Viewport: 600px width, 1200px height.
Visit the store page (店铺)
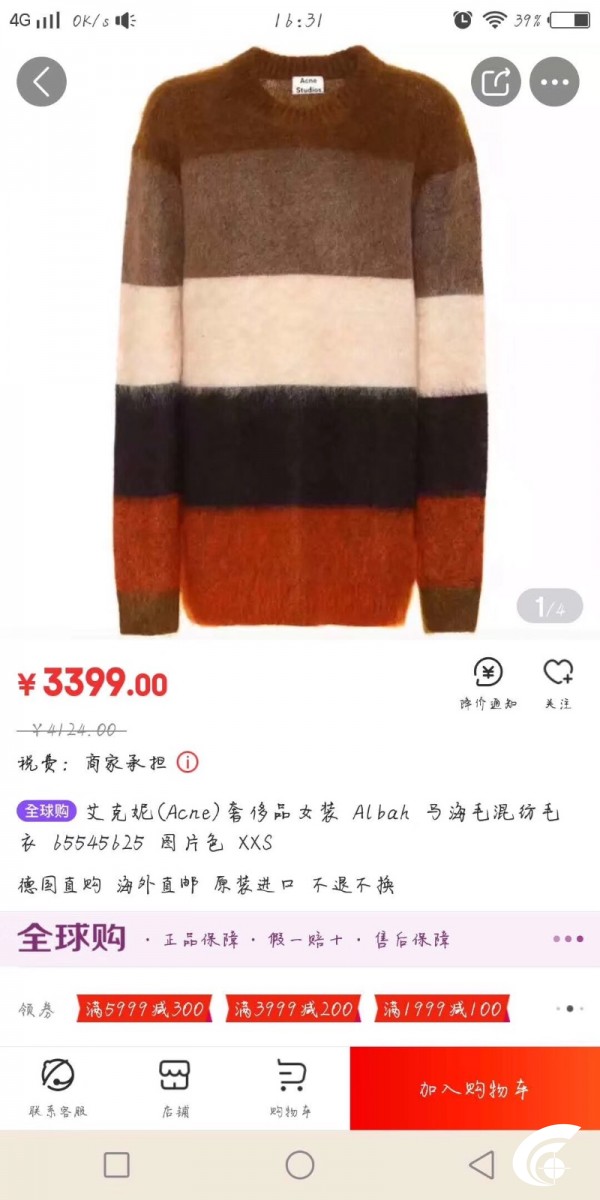175,1088
